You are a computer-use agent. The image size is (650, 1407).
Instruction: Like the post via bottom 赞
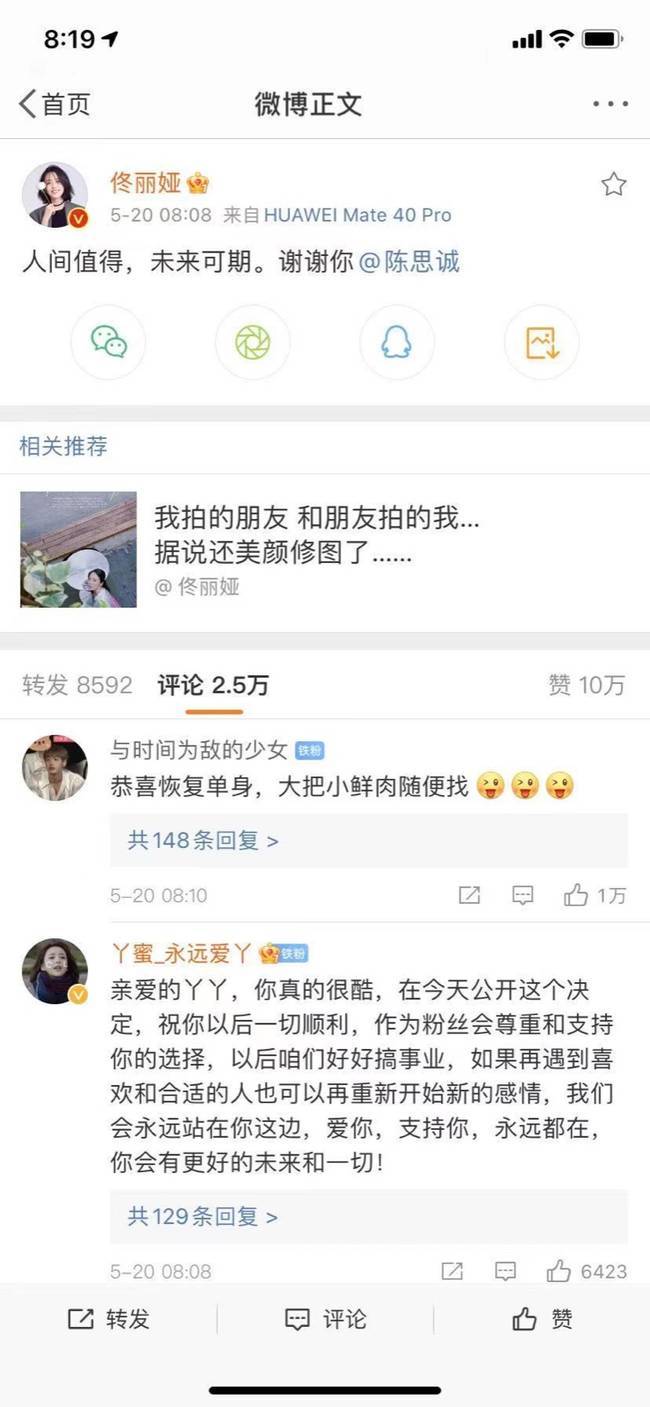pos(542,1319)
